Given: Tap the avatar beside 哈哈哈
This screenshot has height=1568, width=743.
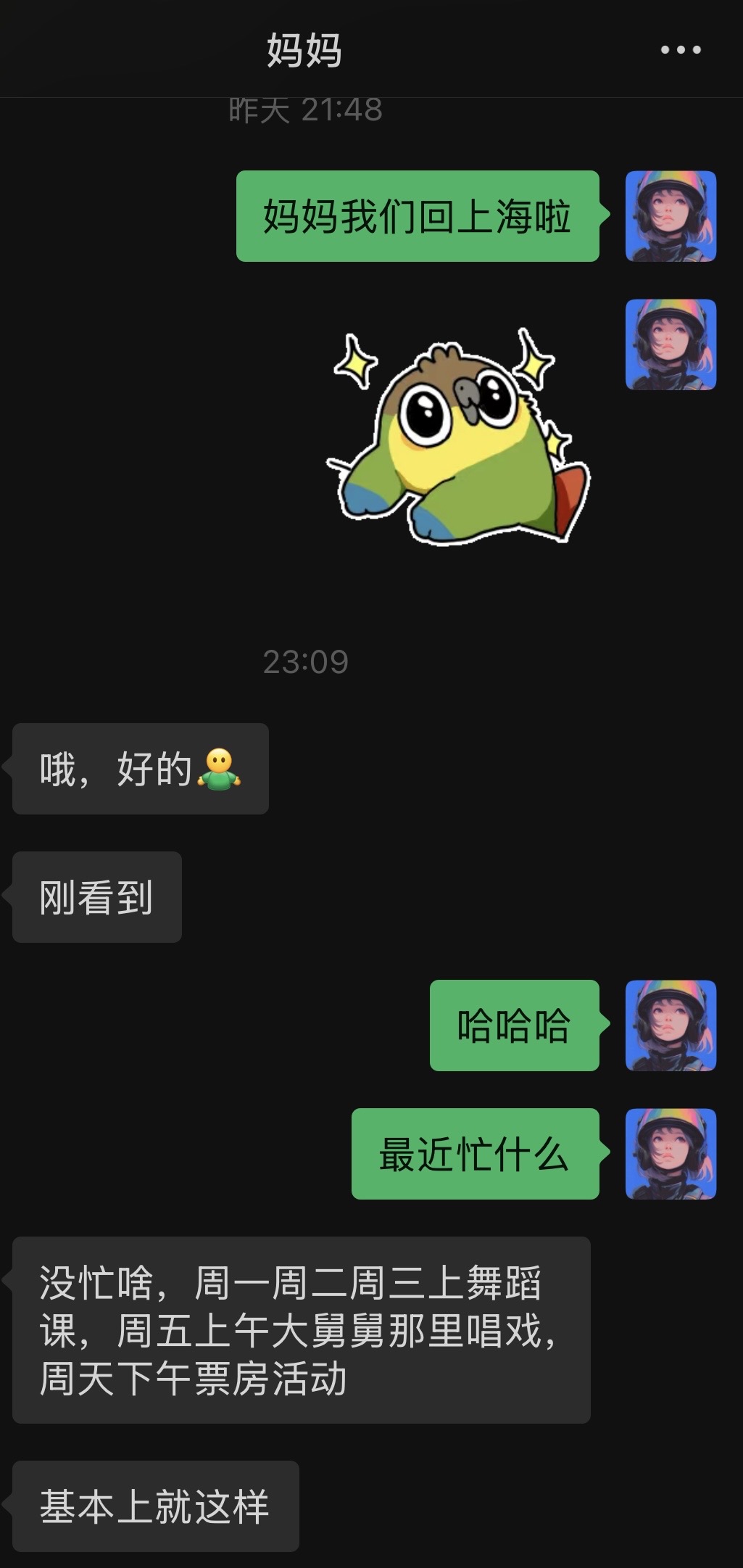Looking at the screenshot, I should [x=671, y=1026].
